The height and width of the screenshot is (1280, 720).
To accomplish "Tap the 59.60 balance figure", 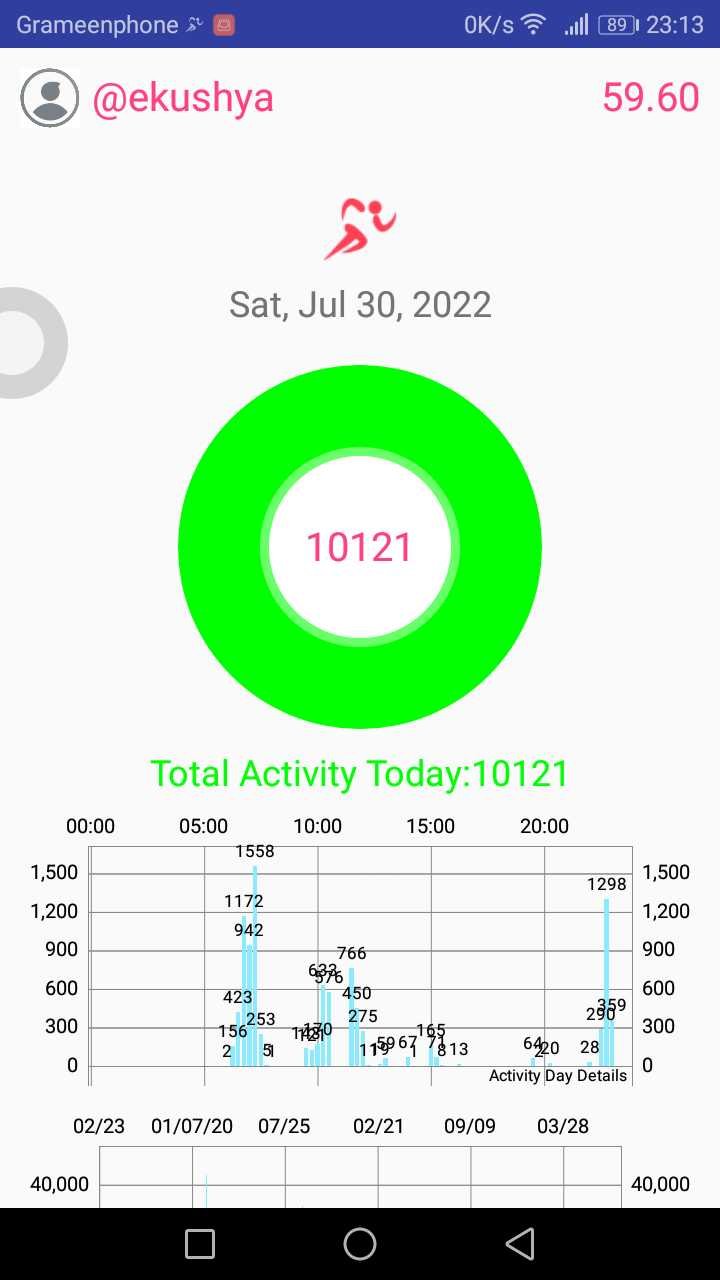I will (650, 98).
